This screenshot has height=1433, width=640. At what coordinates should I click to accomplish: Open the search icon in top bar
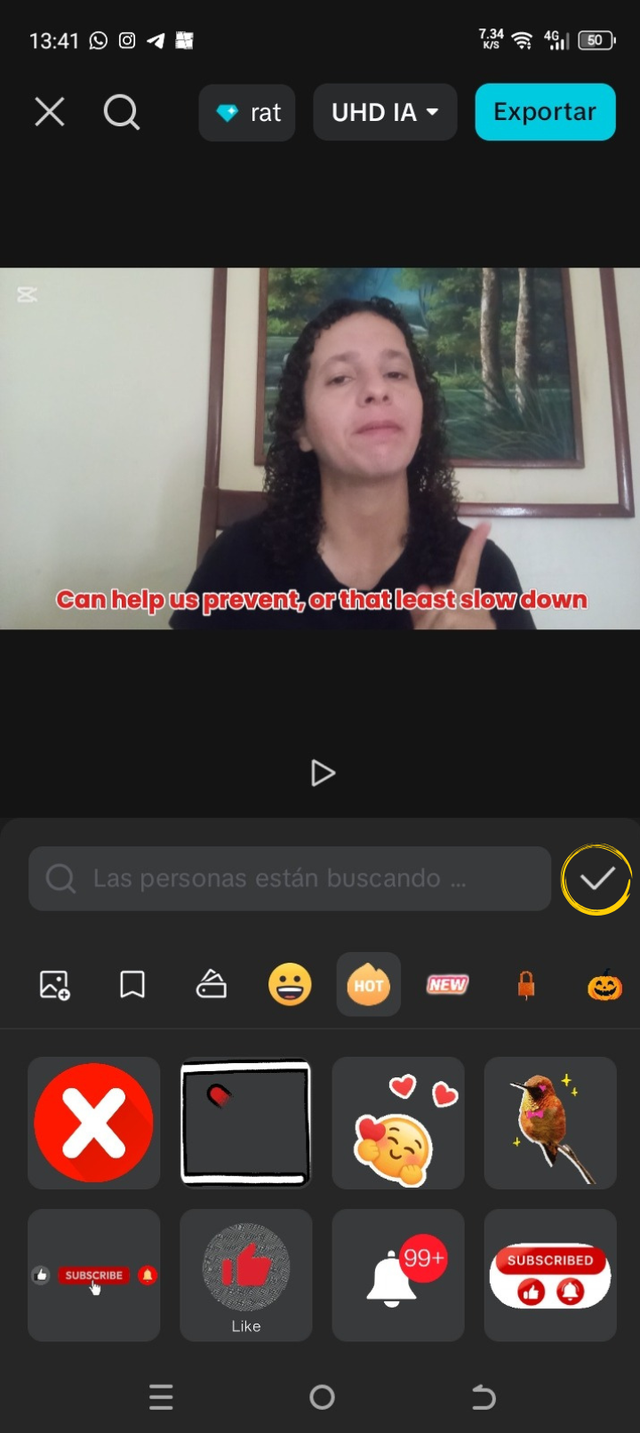point(121,112)
